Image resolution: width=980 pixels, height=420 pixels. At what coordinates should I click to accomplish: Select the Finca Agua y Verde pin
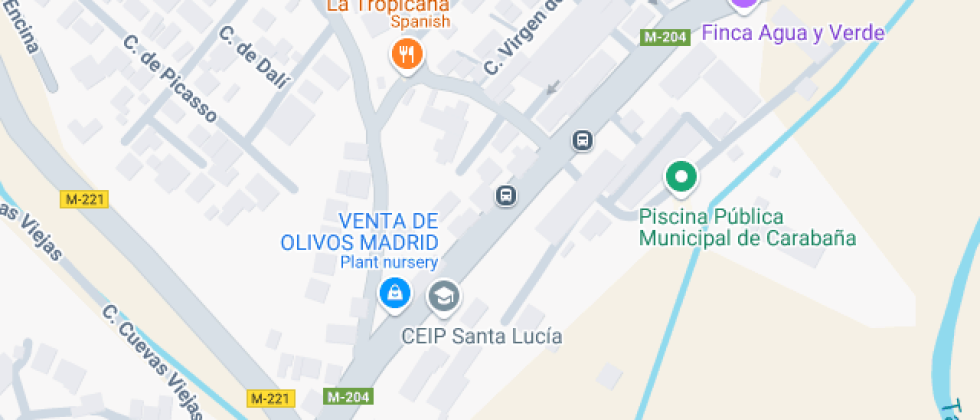744,4
